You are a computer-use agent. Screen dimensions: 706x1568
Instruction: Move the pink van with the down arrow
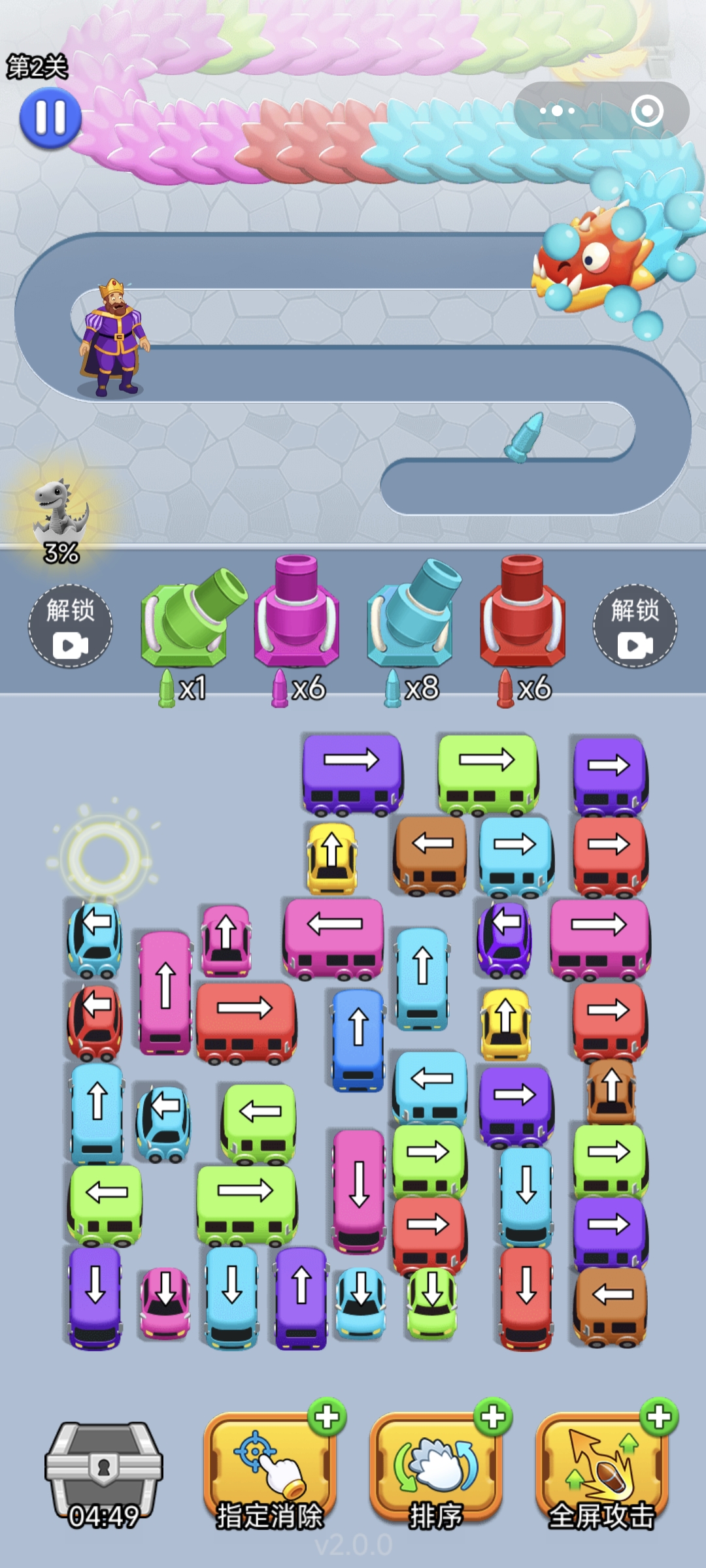[359, 1192]
